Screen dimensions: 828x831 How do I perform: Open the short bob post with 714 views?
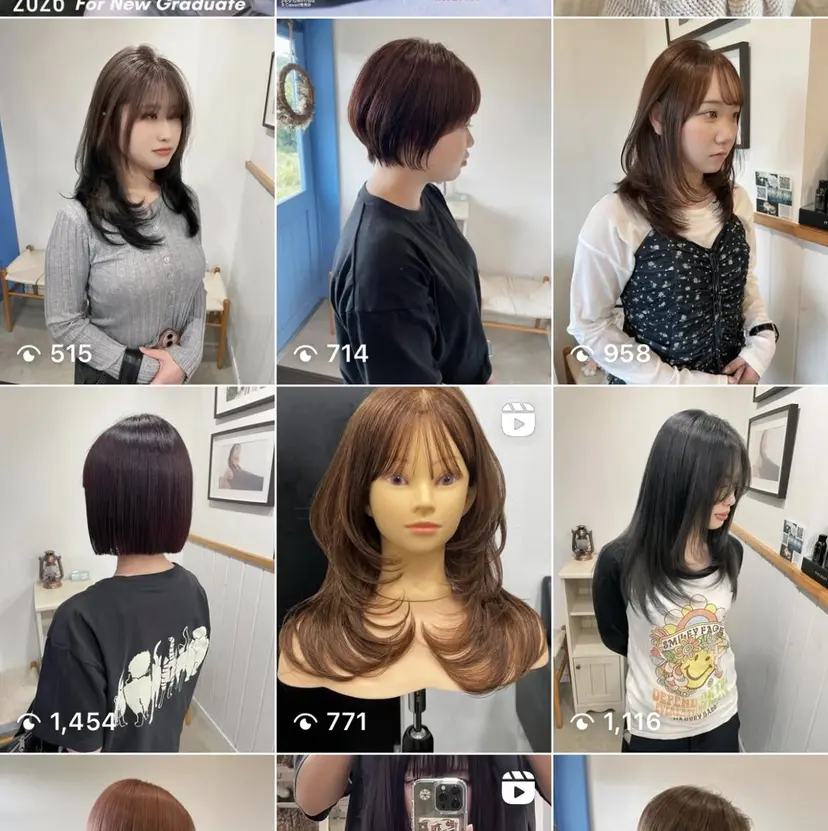tap(413, 200)
